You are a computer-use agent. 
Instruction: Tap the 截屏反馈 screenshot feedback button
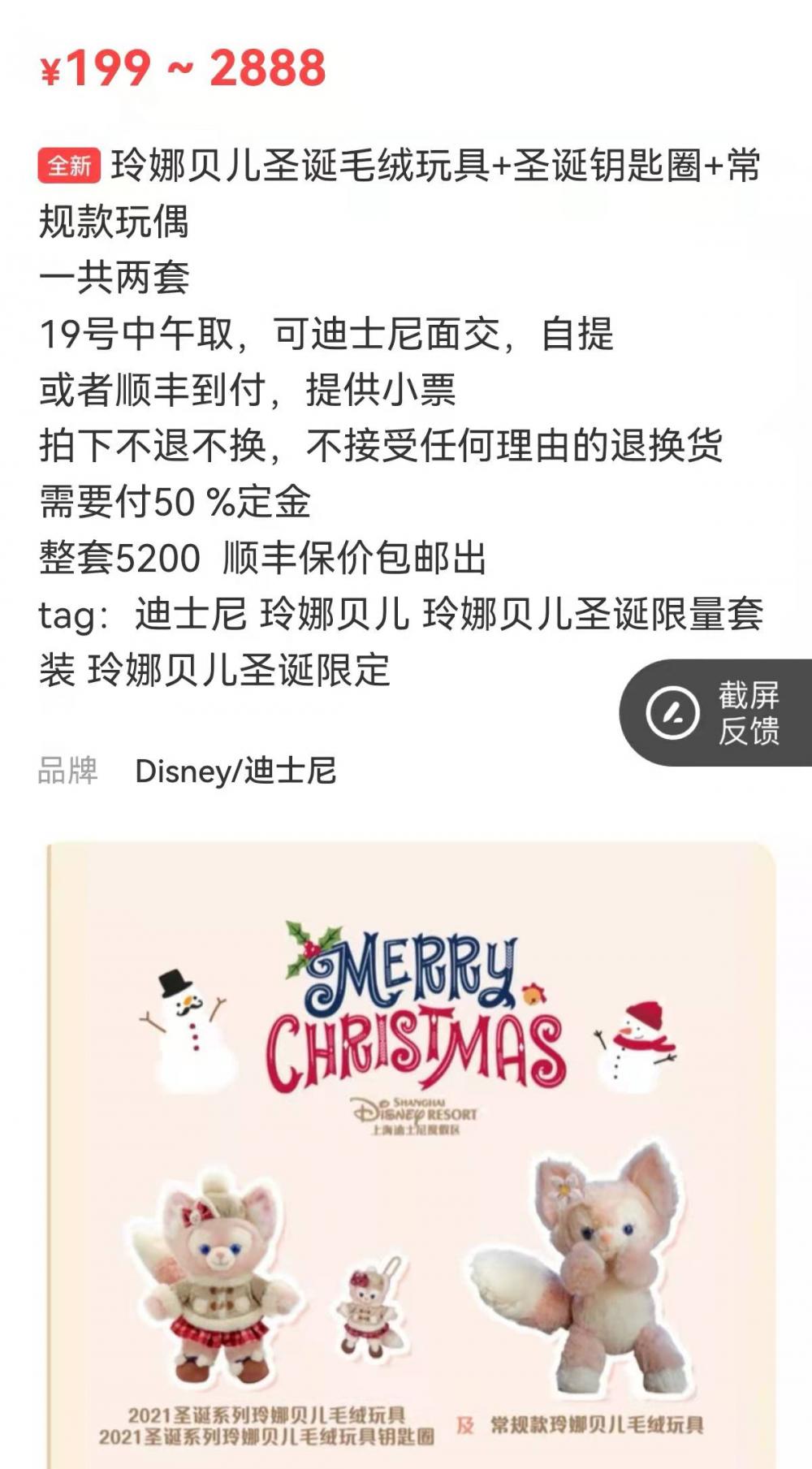click(716, 712)
